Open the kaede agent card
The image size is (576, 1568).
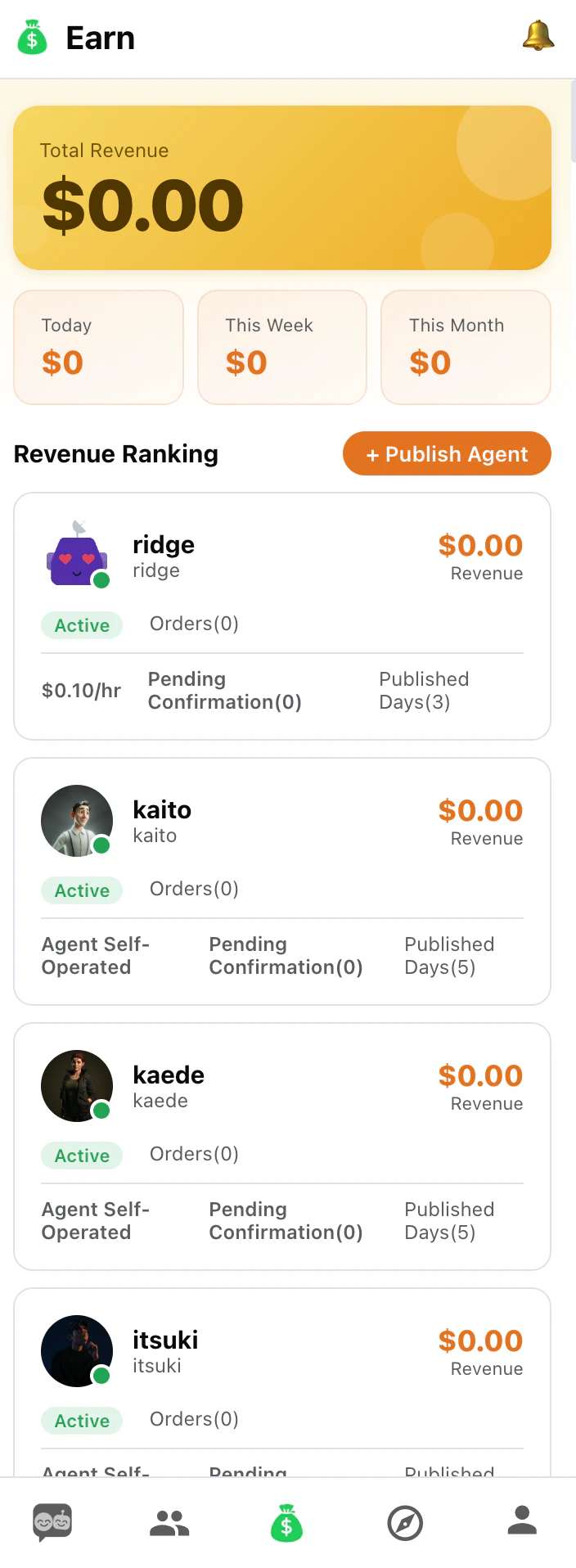(x=282, y=1146)
